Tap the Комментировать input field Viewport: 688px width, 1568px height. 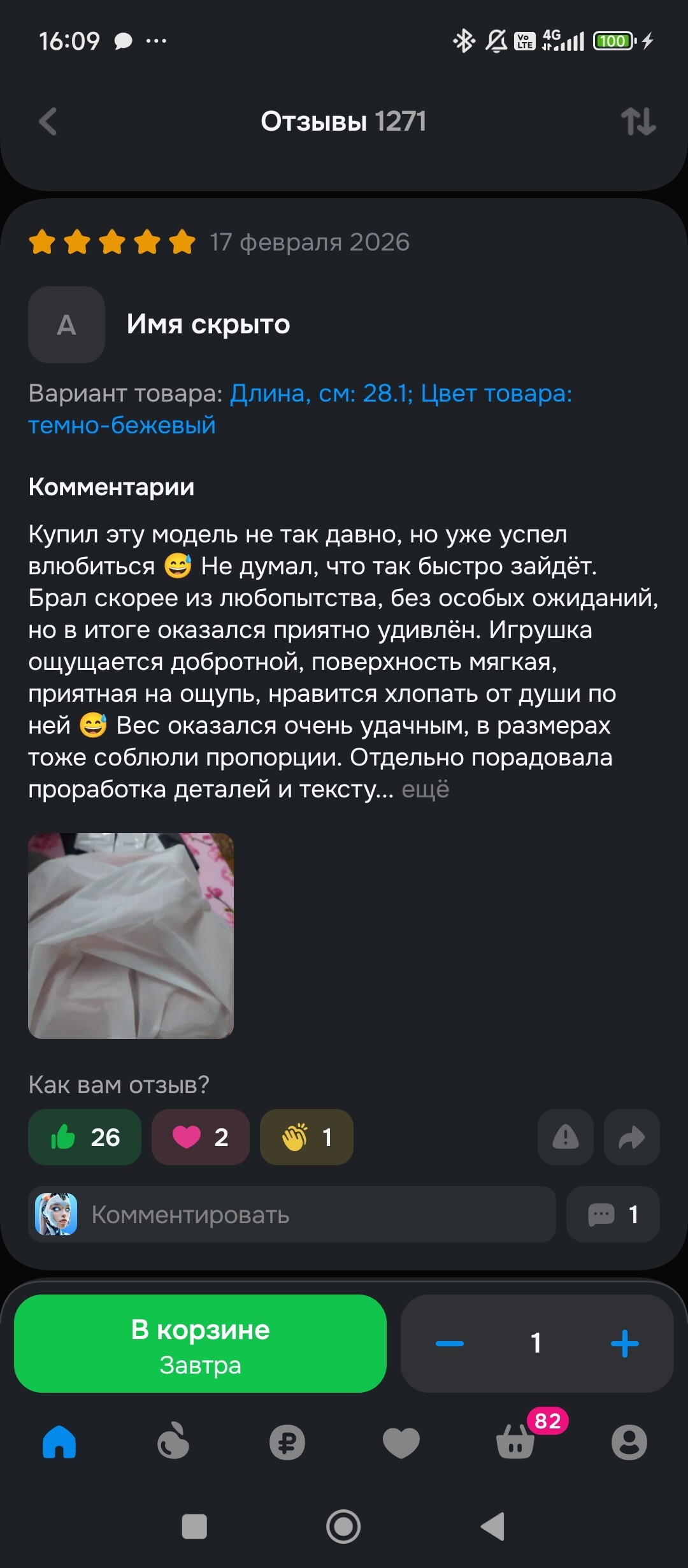coord(292,1214)
